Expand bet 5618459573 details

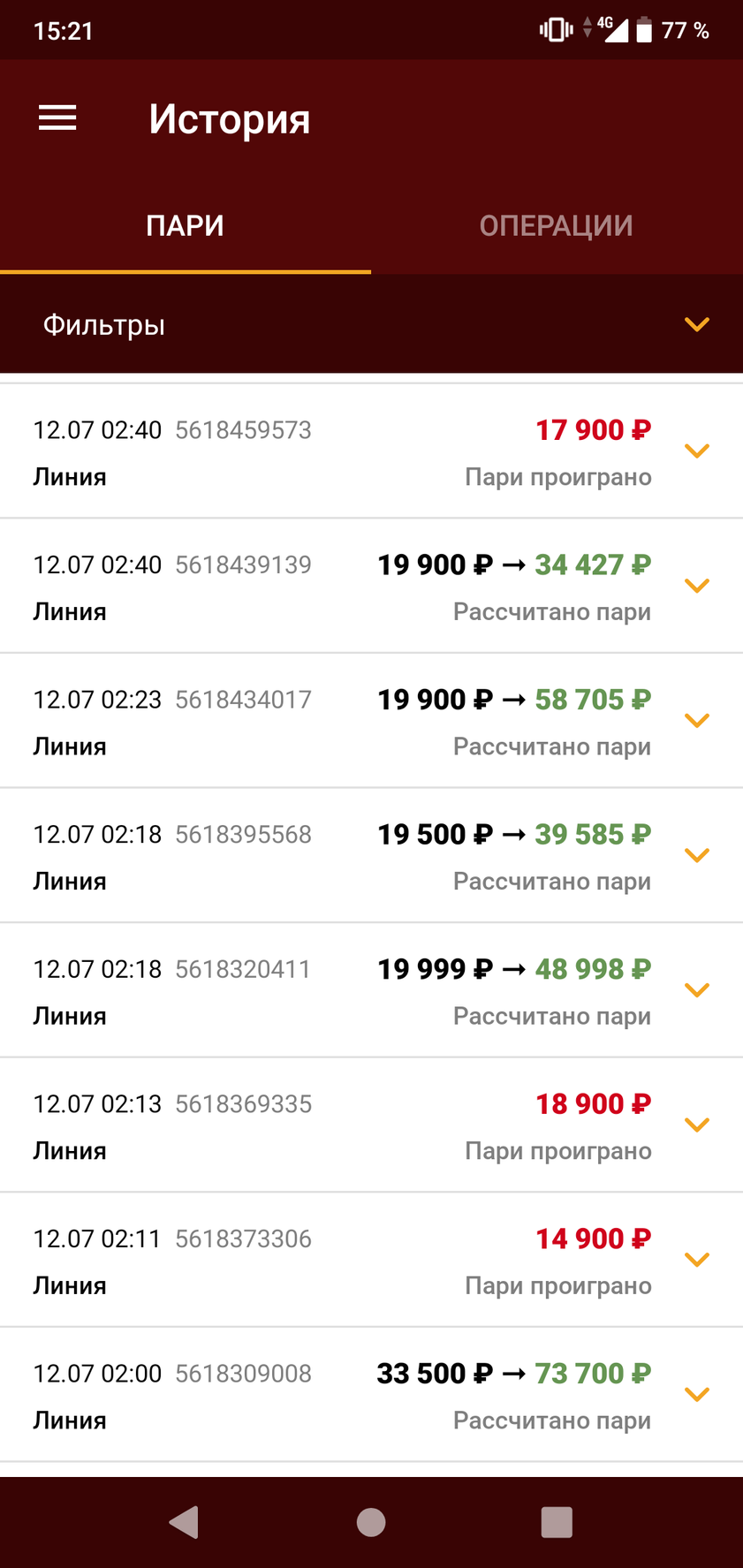[697, 451]
